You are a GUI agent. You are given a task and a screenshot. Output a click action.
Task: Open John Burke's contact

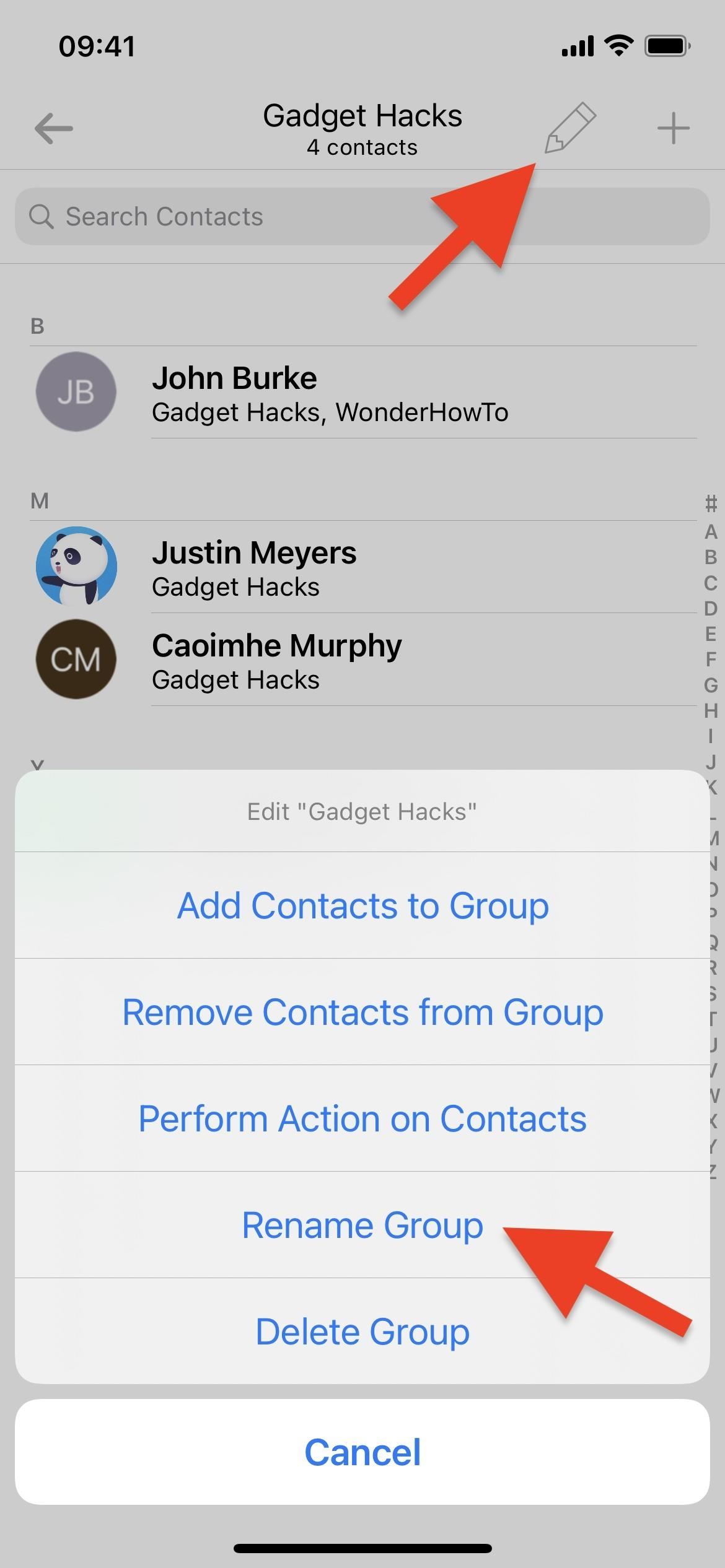coord(362,393)
